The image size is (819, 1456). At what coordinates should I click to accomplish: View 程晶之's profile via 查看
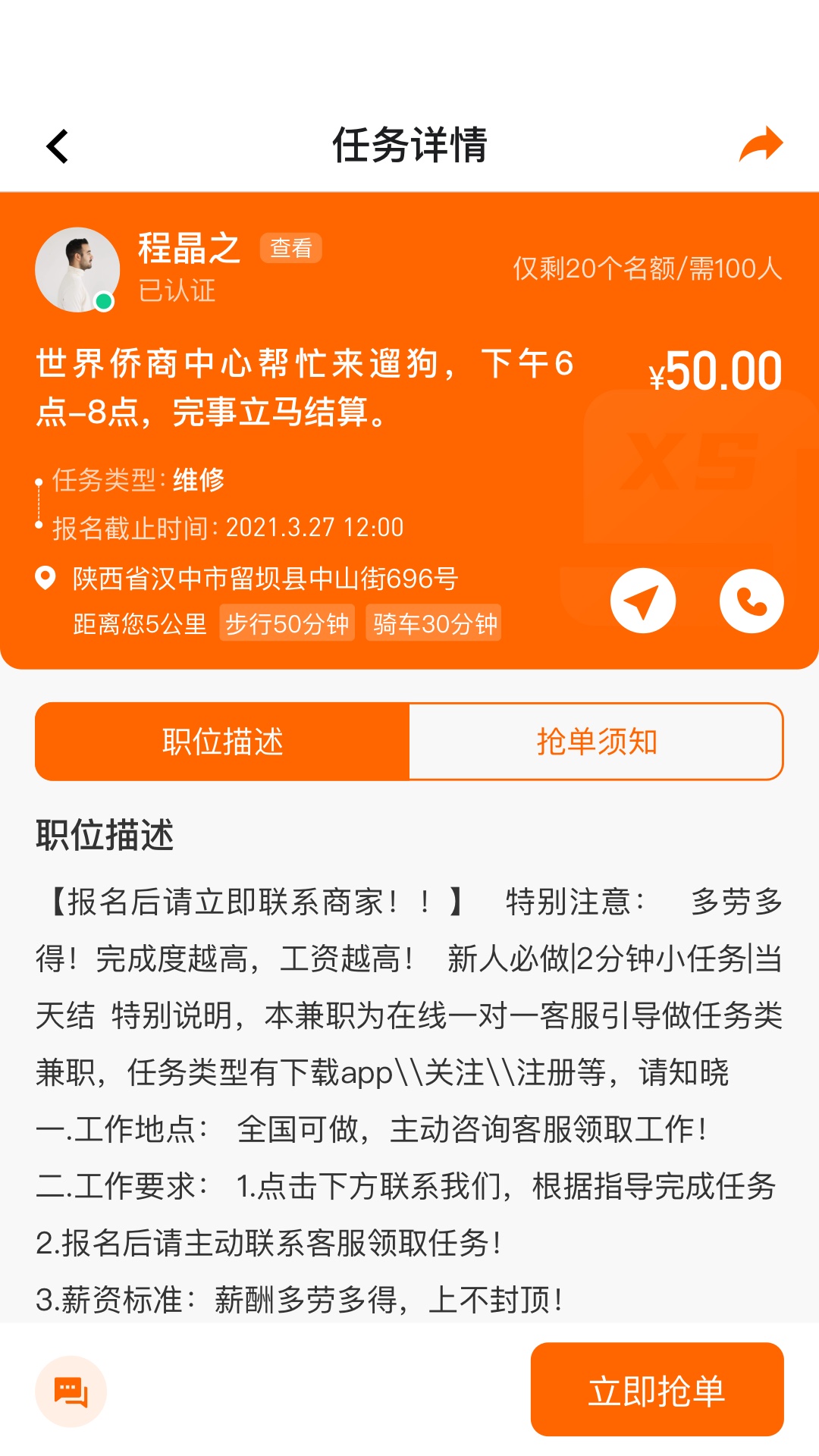(x=290, y=248)
